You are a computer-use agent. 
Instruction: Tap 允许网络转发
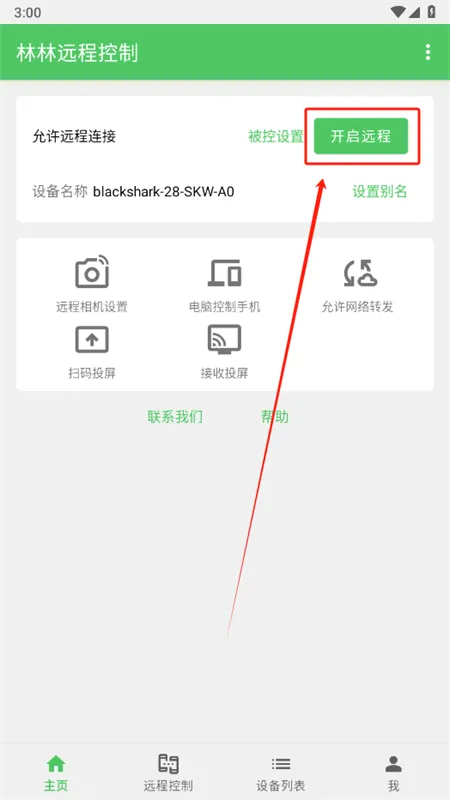[x=357, y=284]
